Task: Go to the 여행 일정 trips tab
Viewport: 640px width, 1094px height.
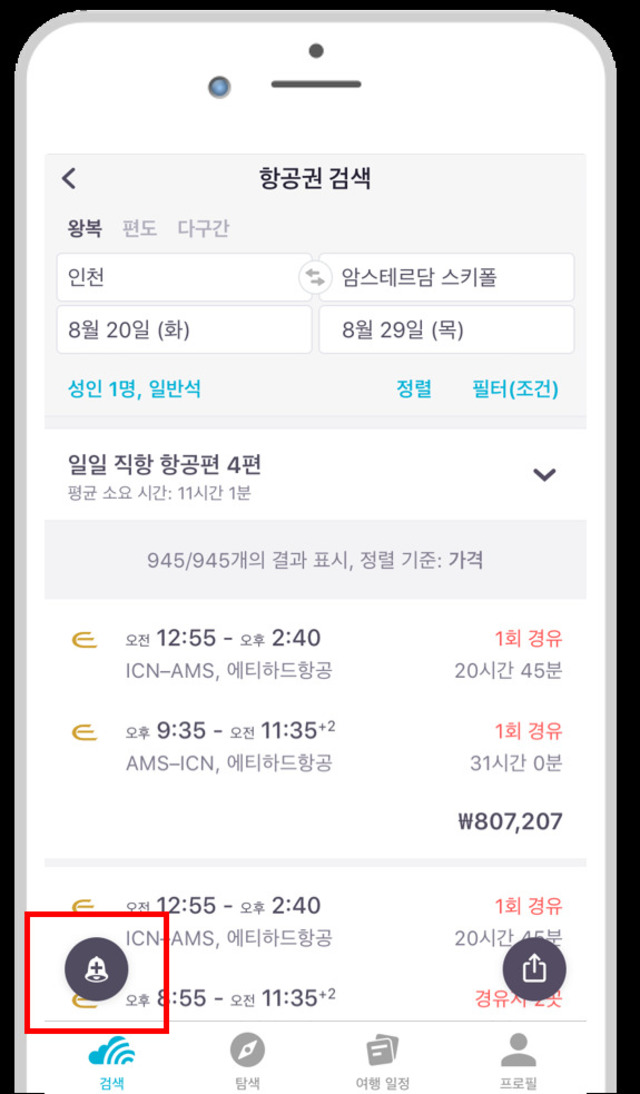Action: point(382,1062)
